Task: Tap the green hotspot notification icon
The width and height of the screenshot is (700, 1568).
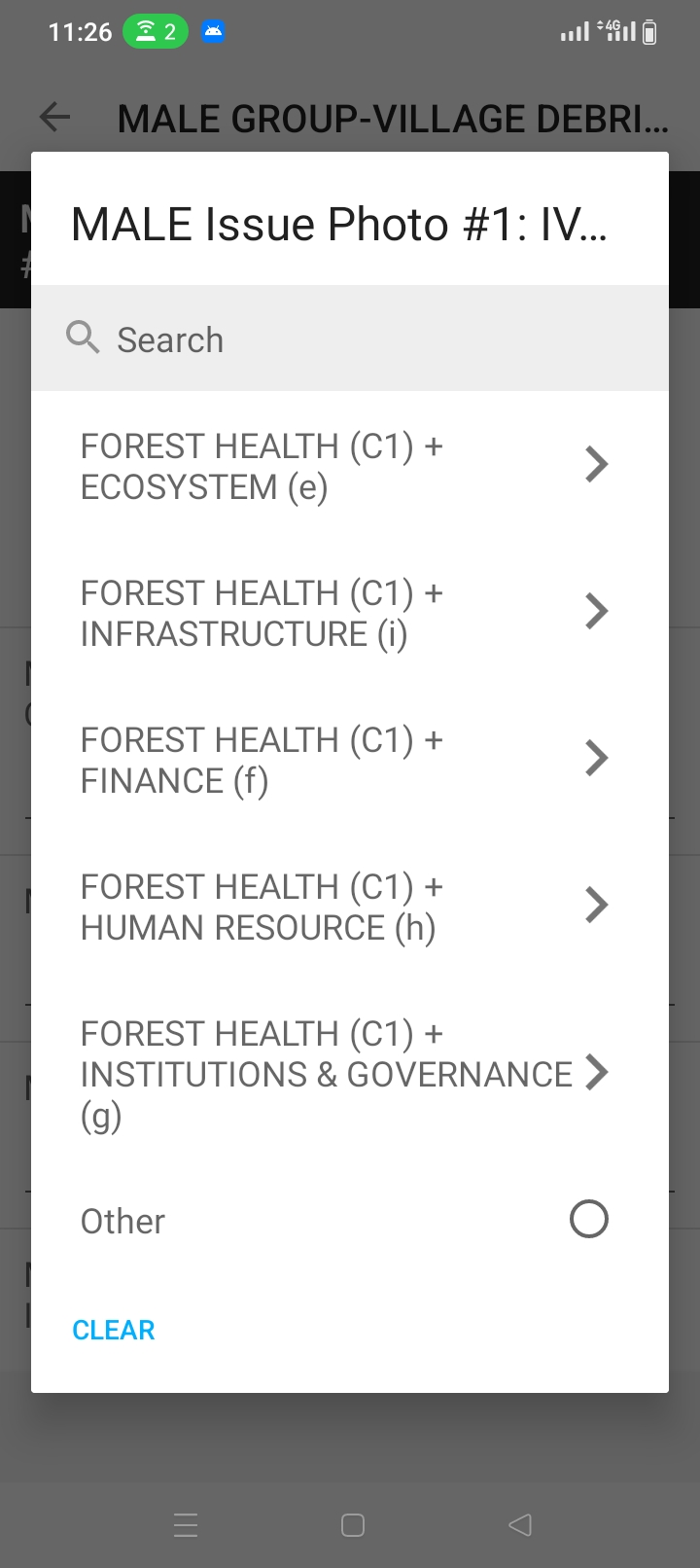Action: [156, 31]
